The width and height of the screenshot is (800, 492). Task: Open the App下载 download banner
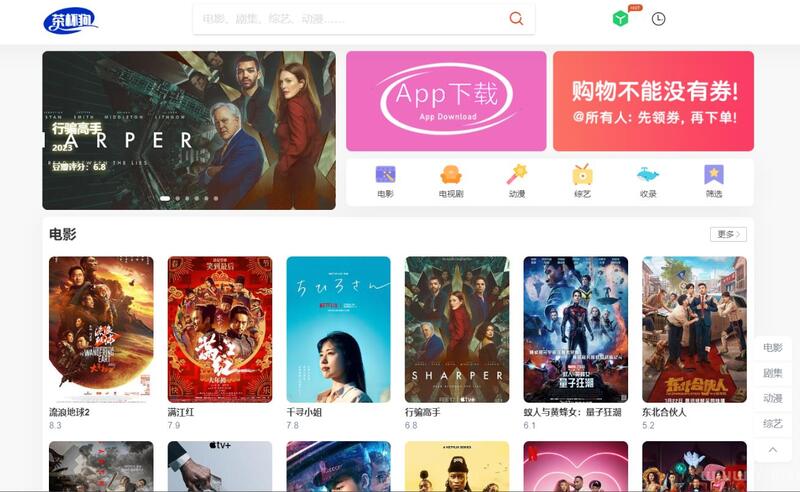[x=446, y=101]
